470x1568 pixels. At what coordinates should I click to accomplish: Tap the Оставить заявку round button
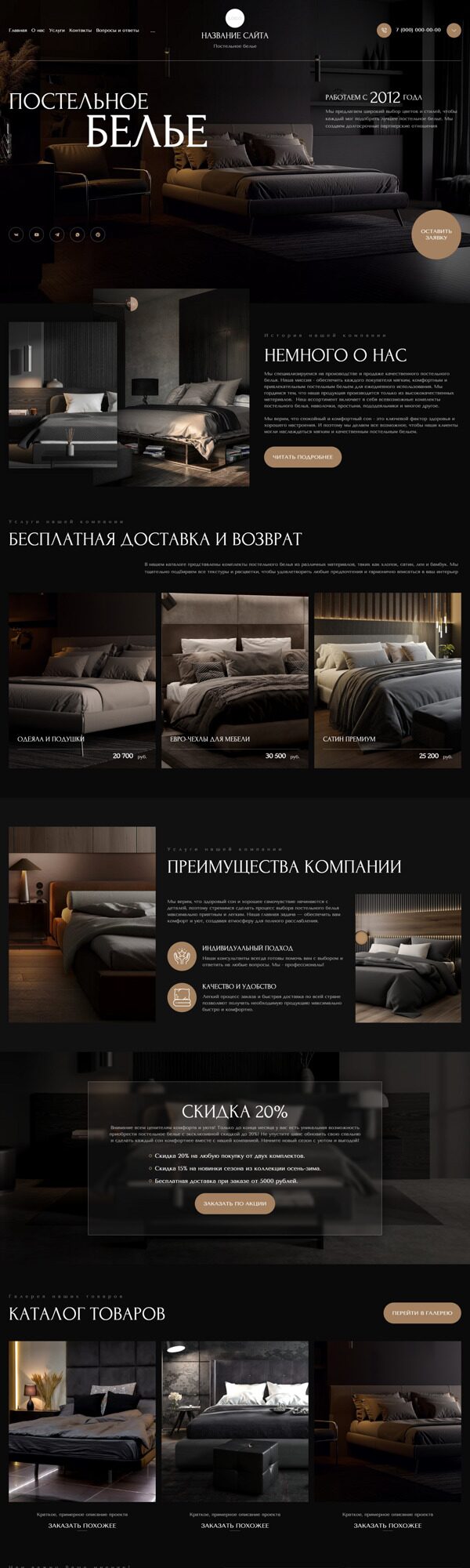[436, 234]
